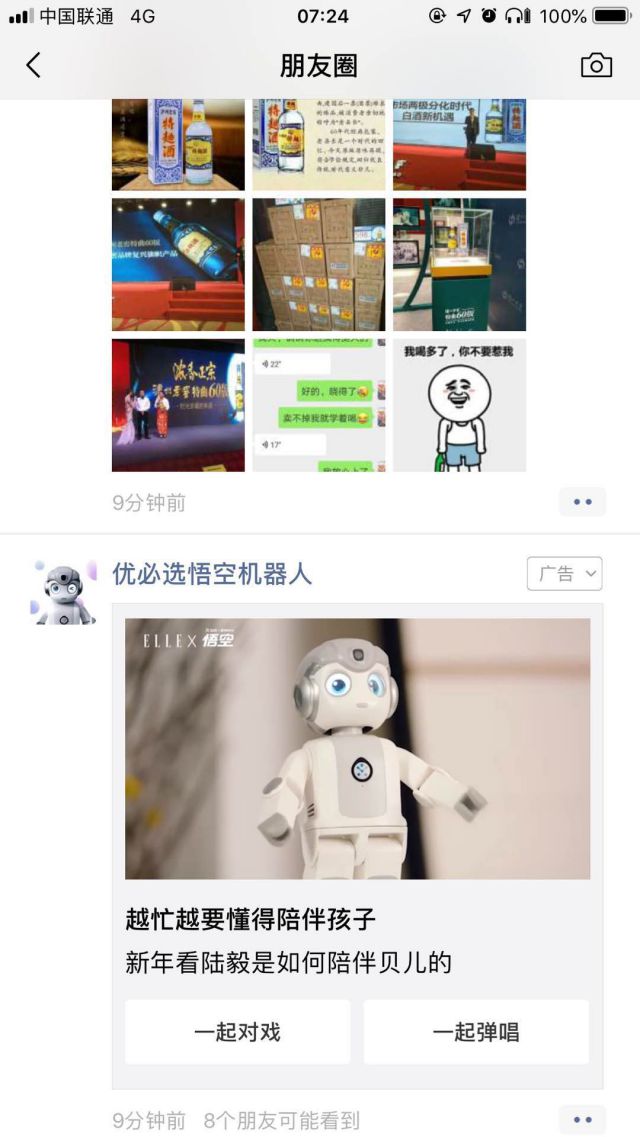The width and height of the screenshot is (640, 1137).
Task: Open 优必选悟空机器人 profile name
Action: tap(212, 574)
